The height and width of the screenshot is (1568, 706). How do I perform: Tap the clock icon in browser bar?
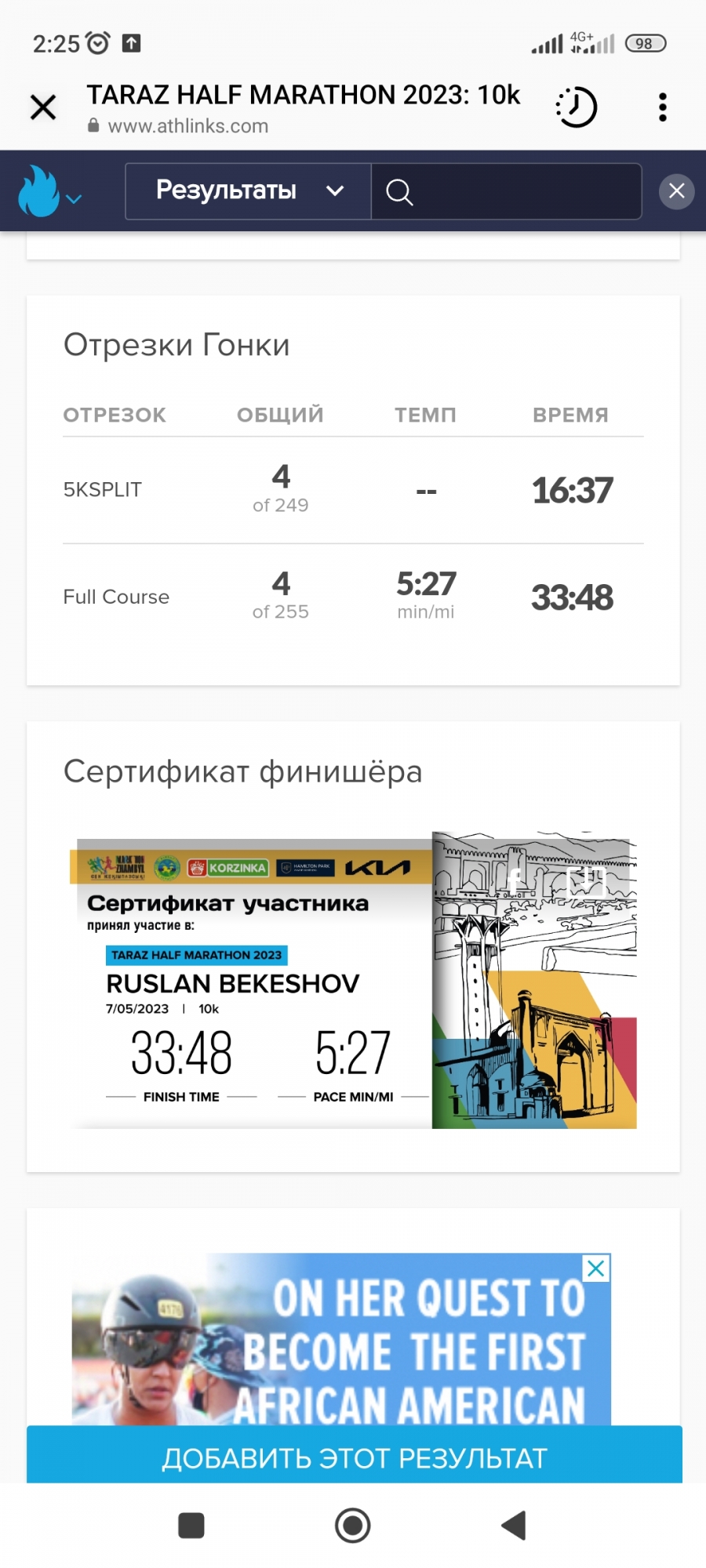point(577,107)
